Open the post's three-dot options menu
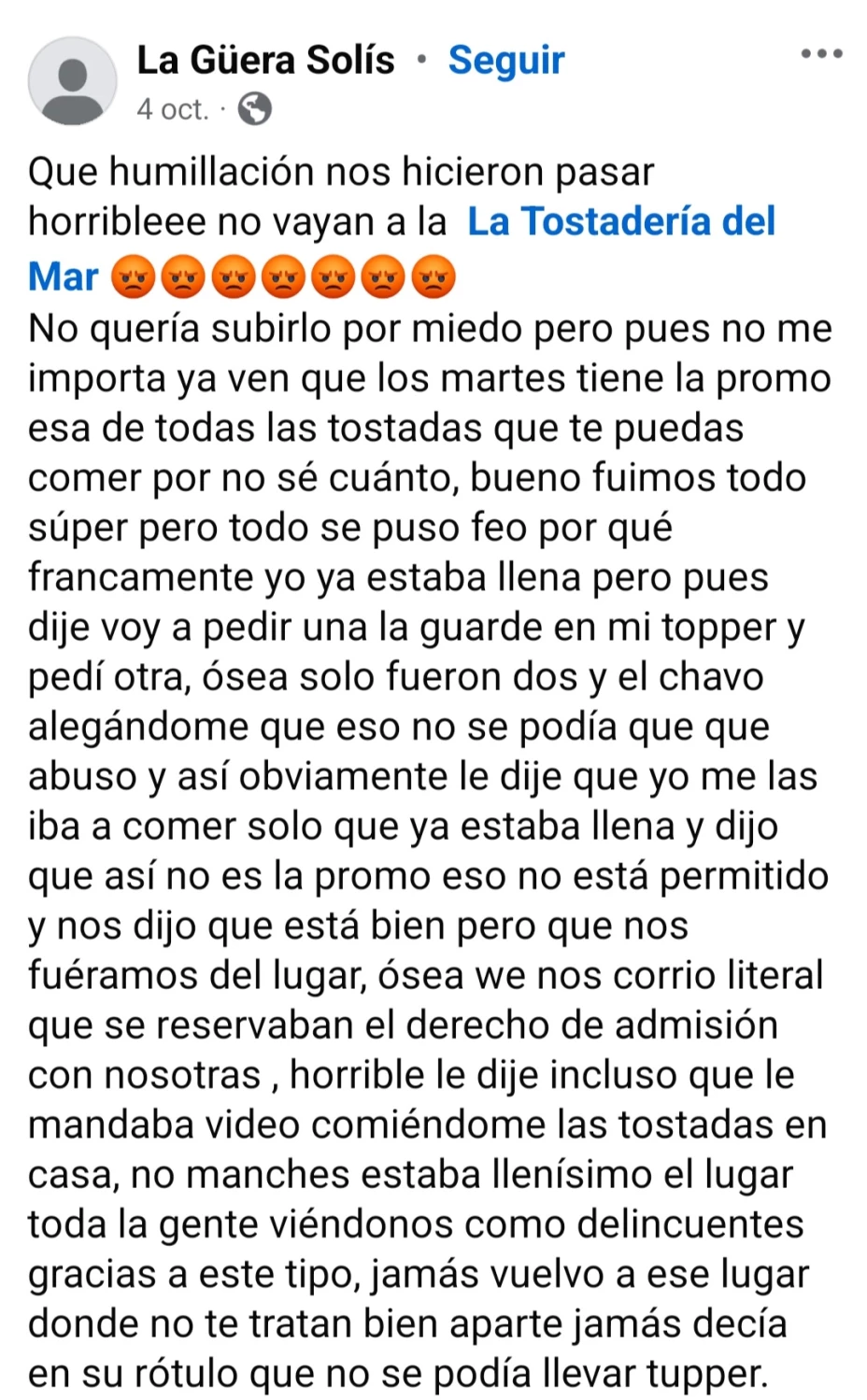Viewport: 867px width, 1400px height. click(x=821, y=54)
